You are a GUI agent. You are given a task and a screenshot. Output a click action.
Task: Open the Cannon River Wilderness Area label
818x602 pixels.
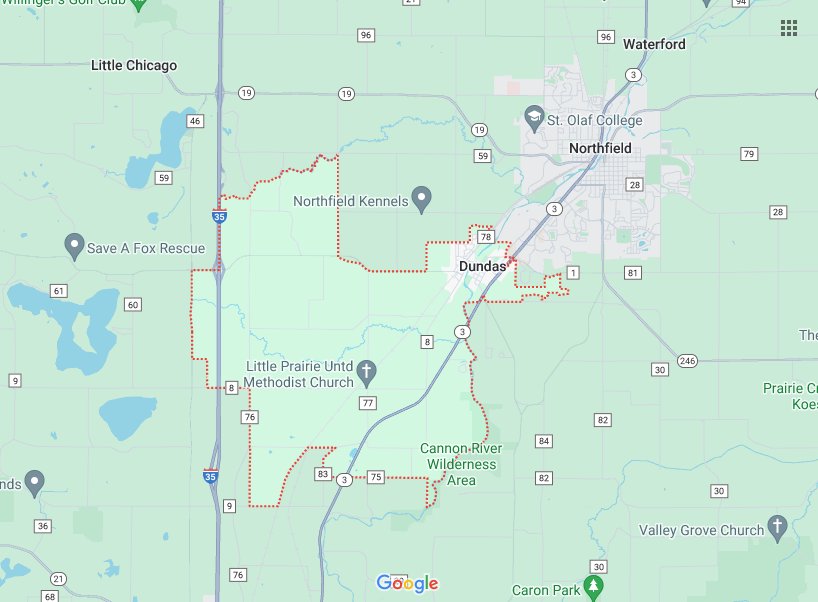click(460, 464)
